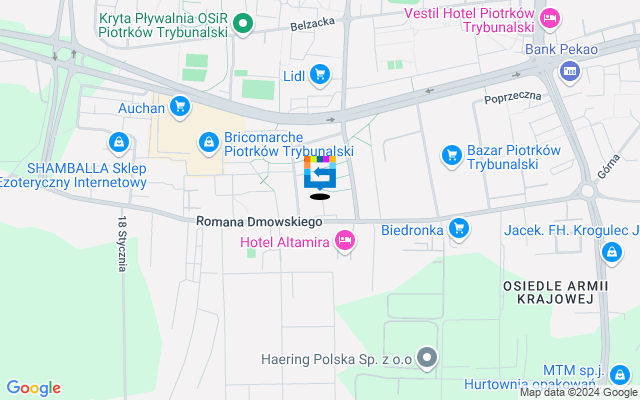Tap the Vestil Hotel pin
Screen dimensions: 640x400
coord(549,19)
